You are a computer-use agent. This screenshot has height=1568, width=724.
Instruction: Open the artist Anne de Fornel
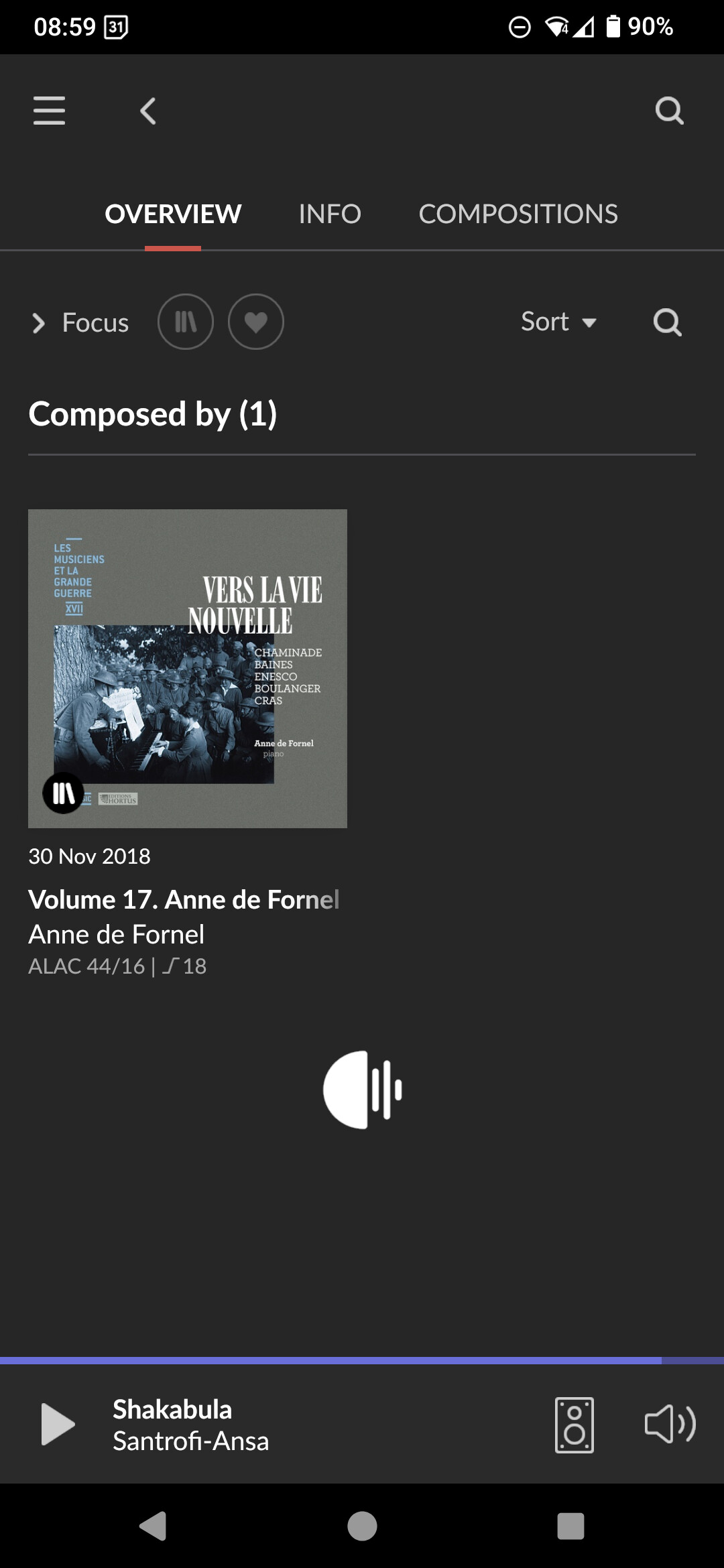tap(116, 934)
